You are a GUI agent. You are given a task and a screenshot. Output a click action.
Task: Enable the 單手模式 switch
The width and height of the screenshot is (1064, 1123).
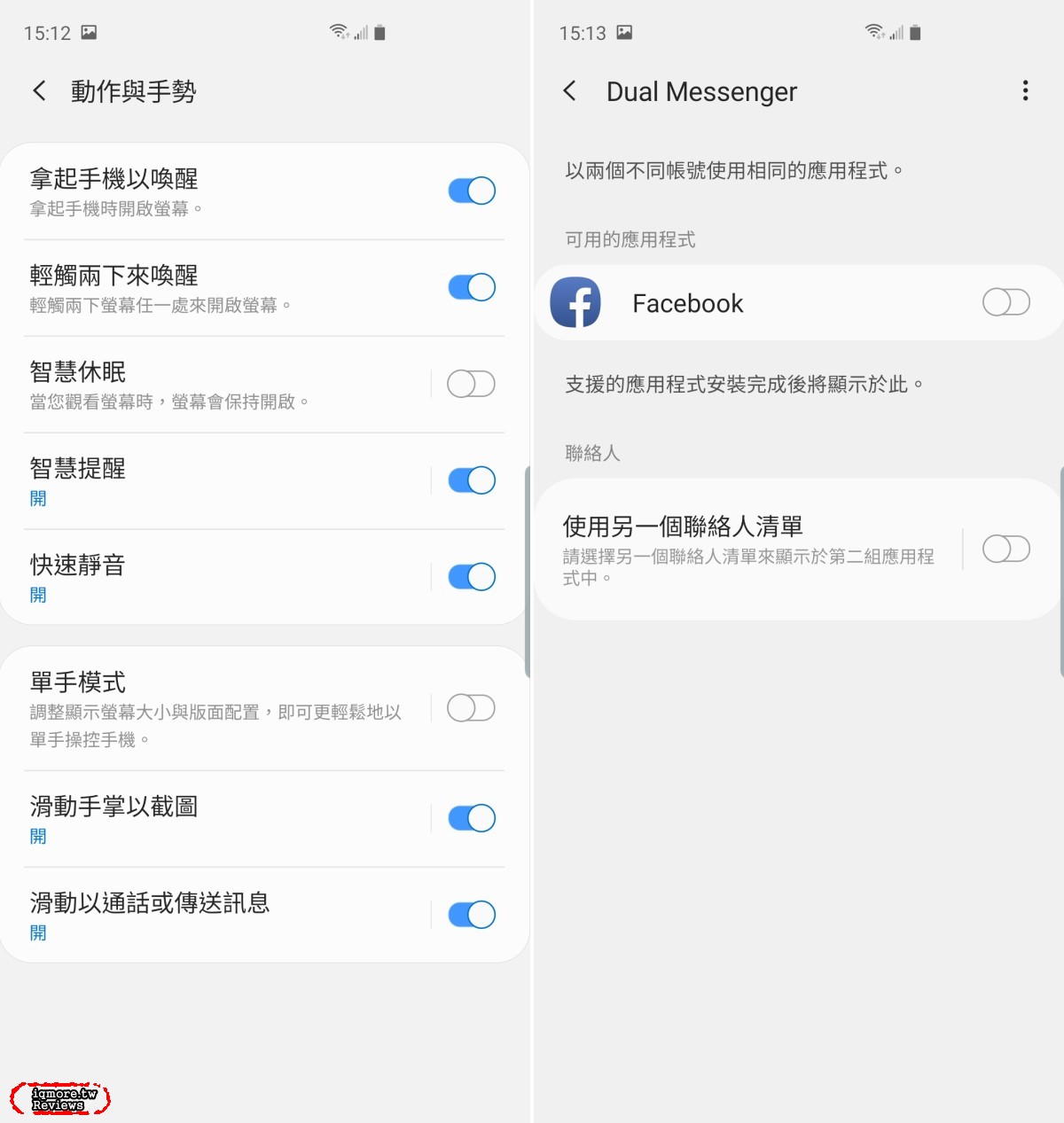471,708
